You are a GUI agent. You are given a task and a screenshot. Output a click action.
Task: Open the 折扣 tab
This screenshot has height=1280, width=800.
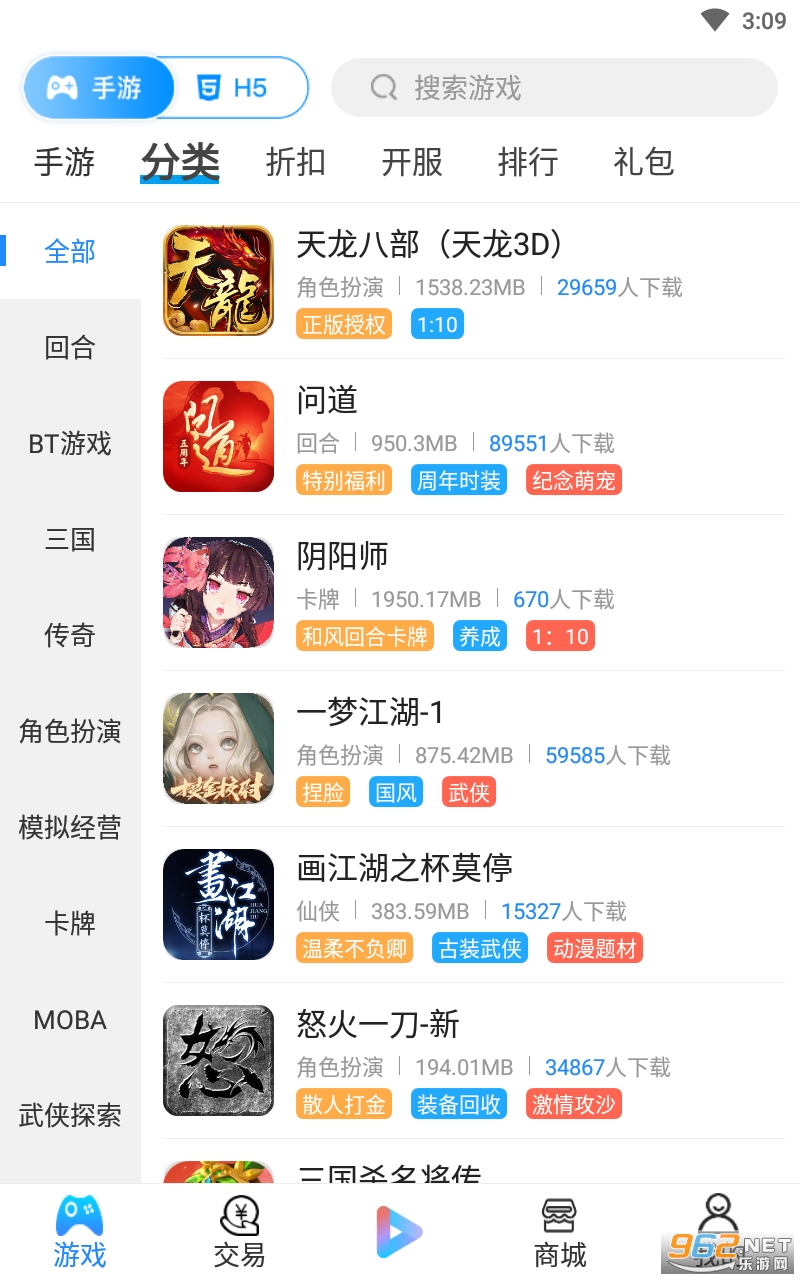point(296,162)
